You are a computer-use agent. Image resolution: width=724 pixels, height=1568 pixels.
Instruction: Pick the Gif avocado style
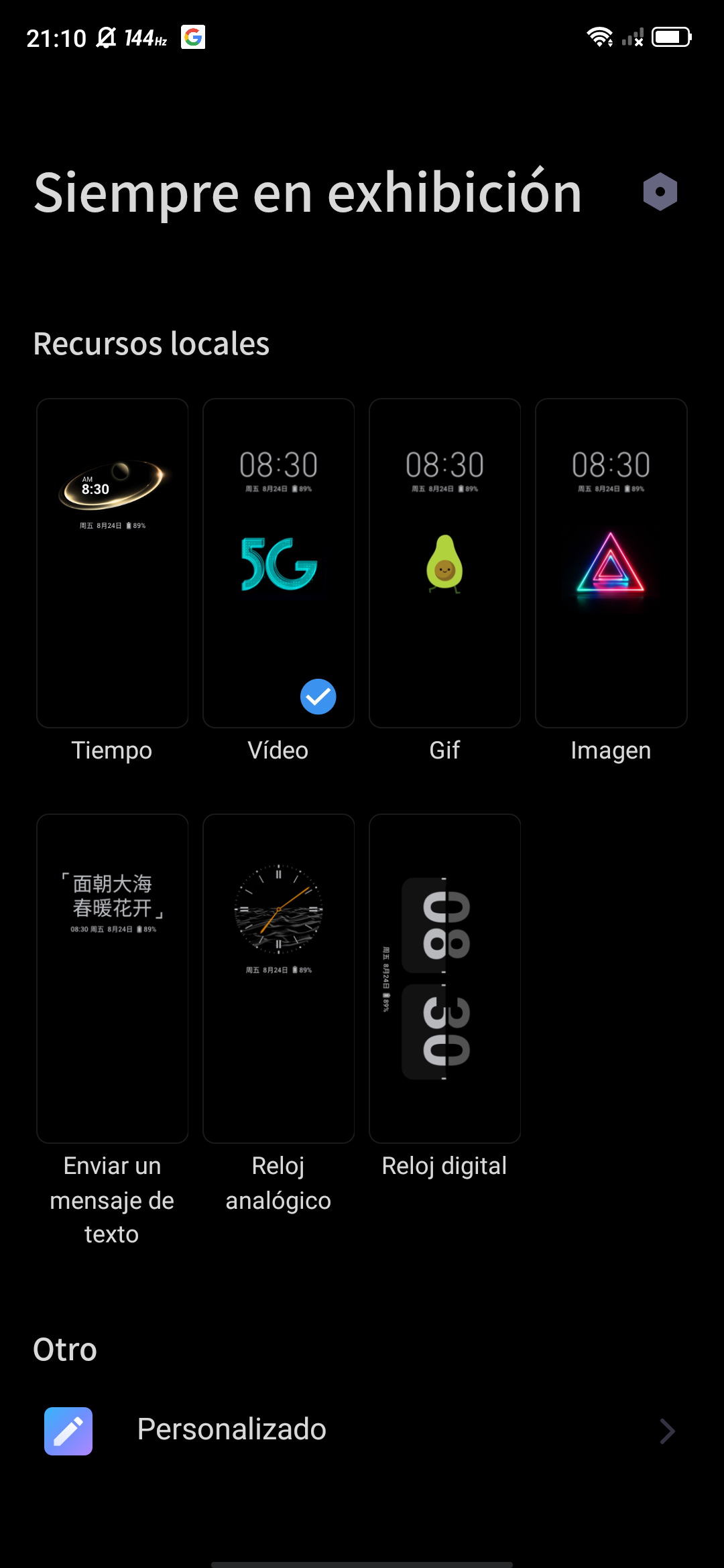click(444, 563)
